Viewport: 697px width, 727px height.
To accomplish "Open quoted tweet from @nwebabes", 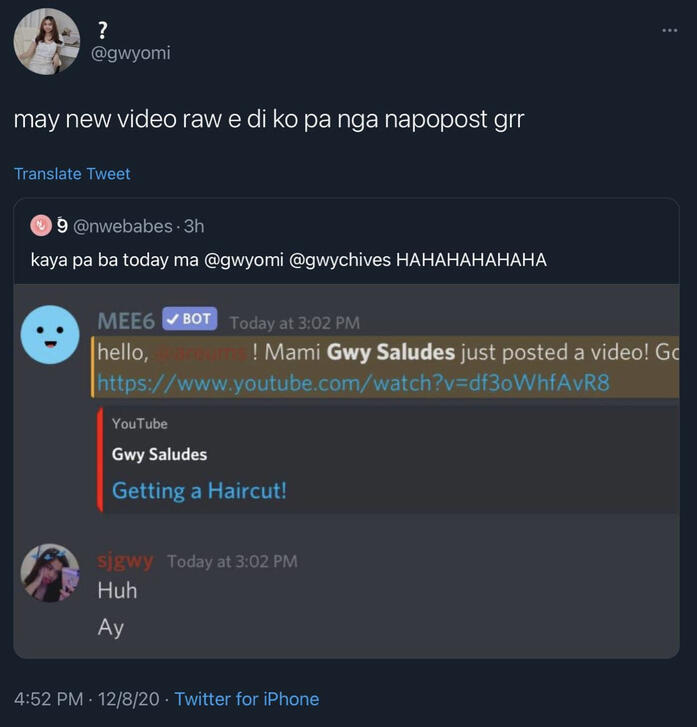I will coord(300,243).
